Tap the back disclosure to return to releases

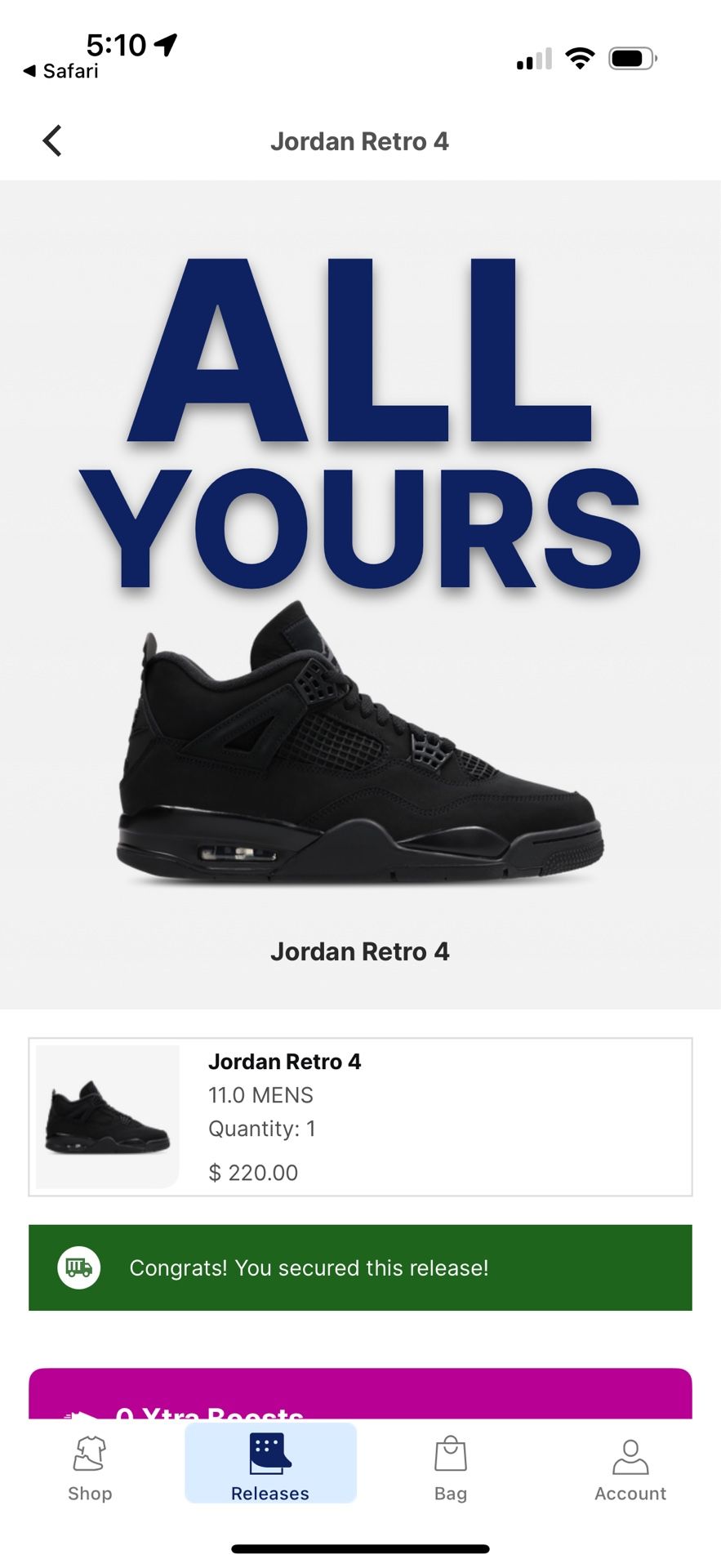coord(51,140)
